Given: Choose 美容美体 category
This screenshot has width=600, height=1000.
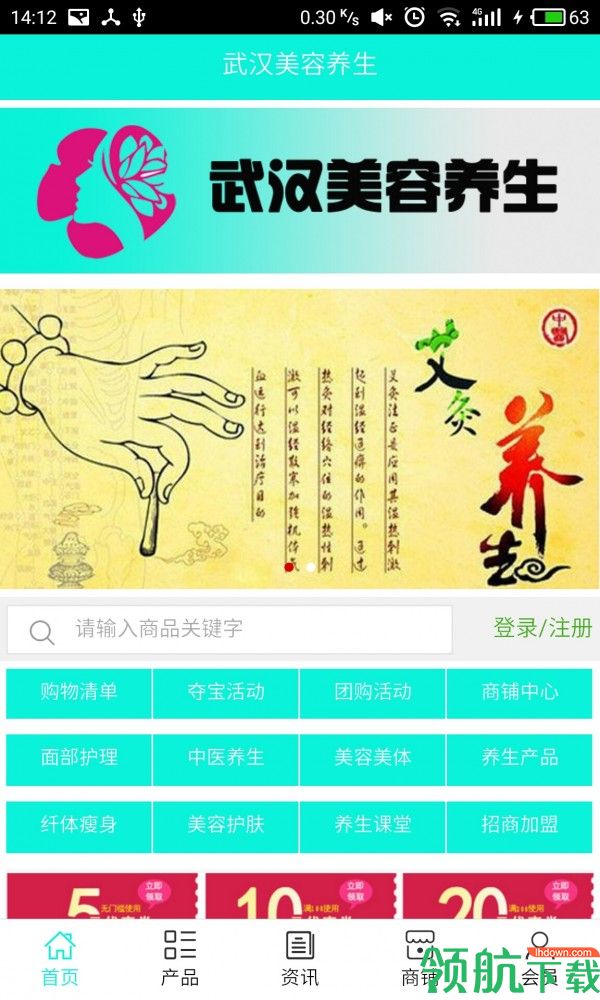Looking at the screenshot, I should 372,760.
